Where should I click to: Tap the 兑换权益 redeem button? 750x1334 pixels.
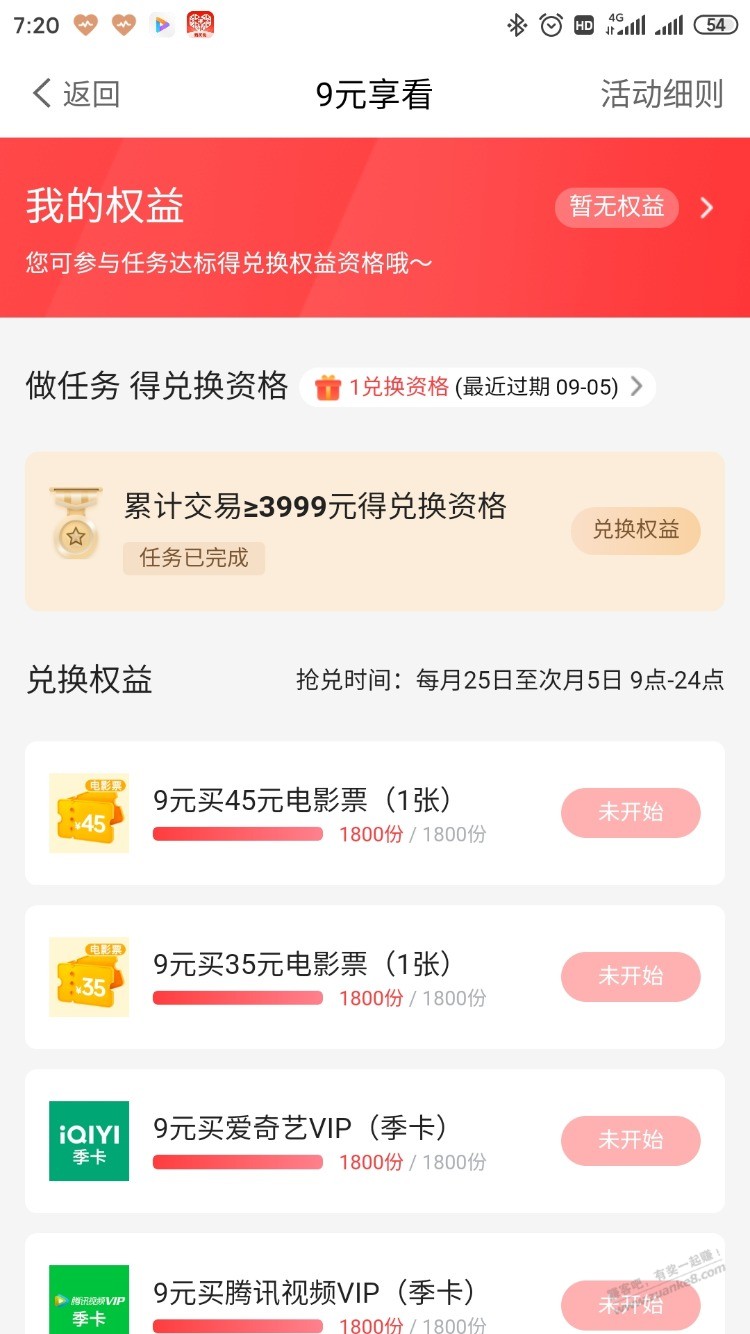click(x=636, y=531)
